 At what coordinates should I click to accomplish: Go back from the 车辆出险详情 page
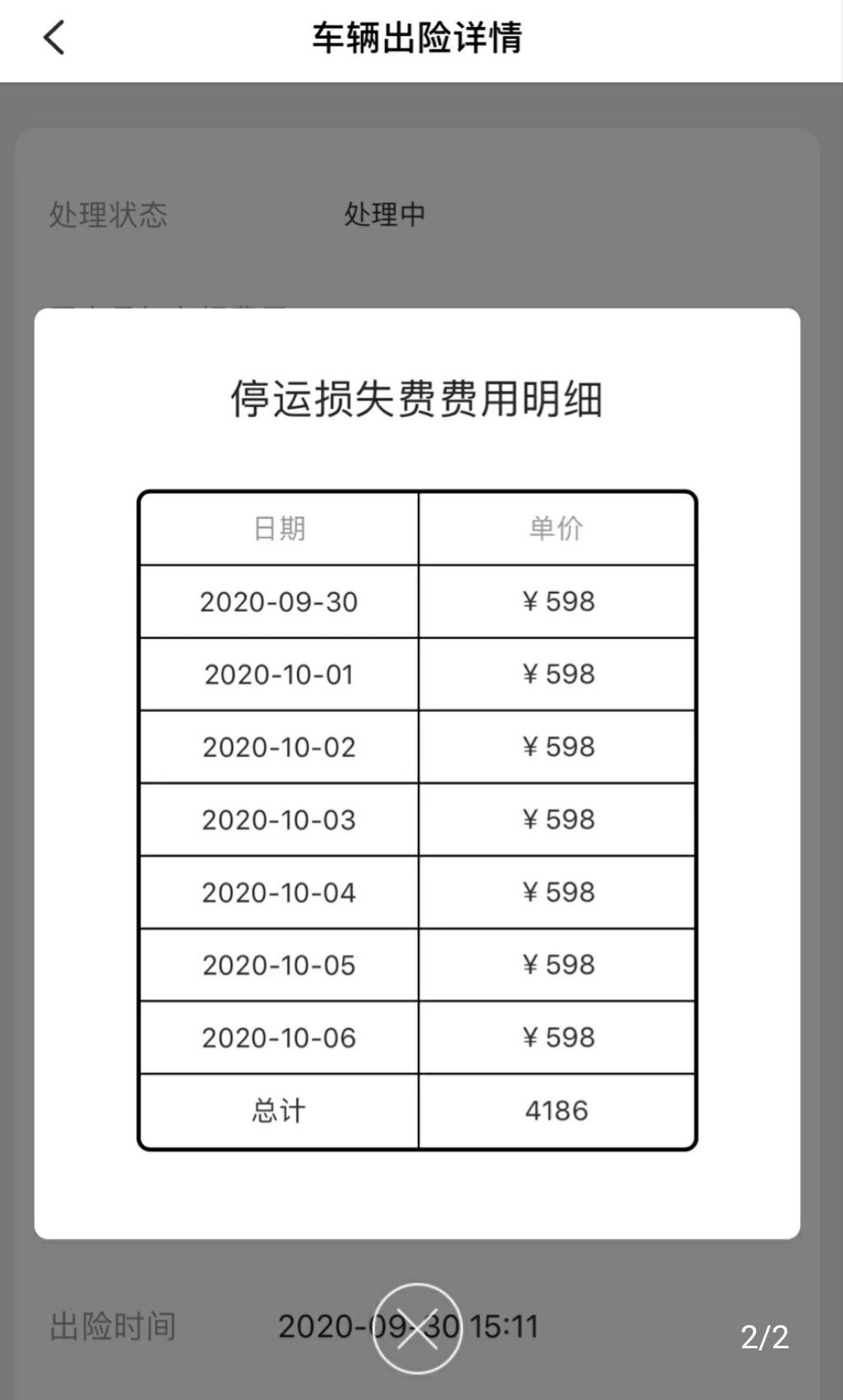coord(54,38)
